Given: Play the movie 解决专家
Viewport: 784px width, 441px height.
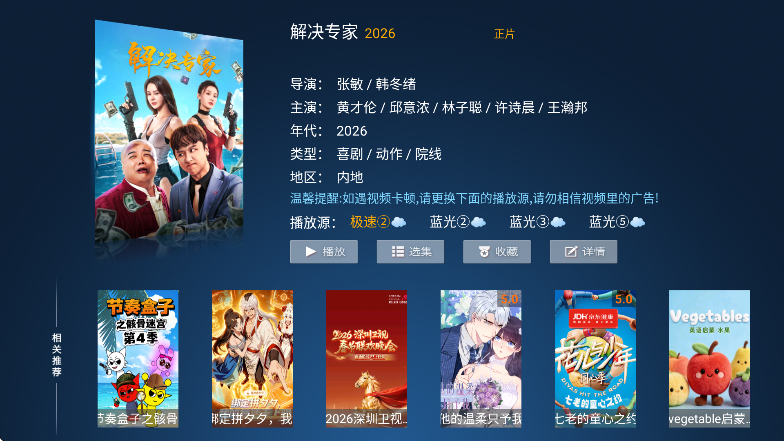Looking at the screenshot, I should (x=324, y=252).
